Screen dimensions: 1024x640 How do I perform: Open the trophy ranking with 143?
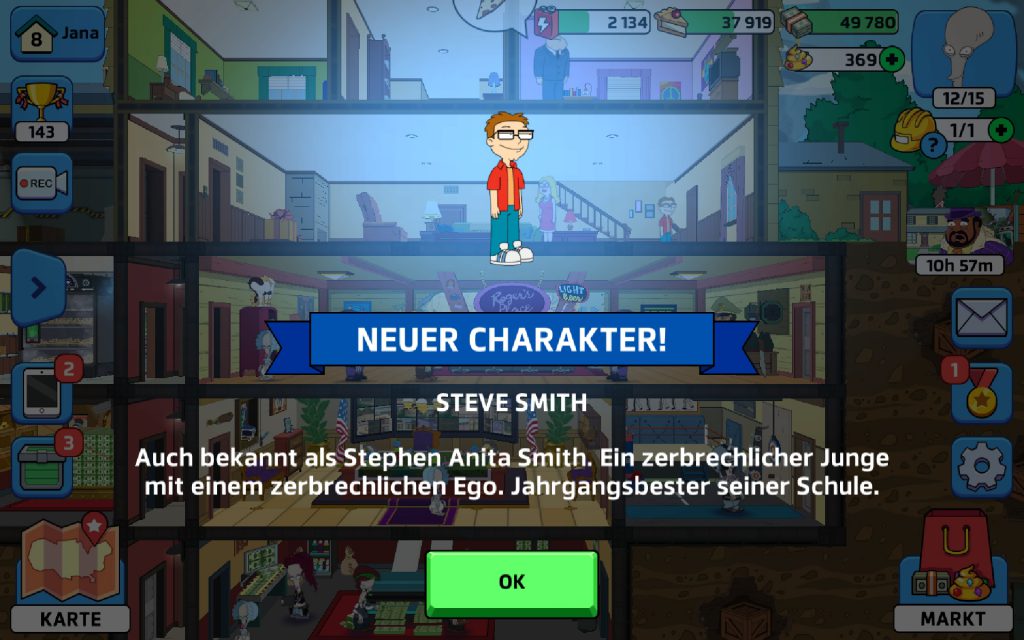[42, 108]
